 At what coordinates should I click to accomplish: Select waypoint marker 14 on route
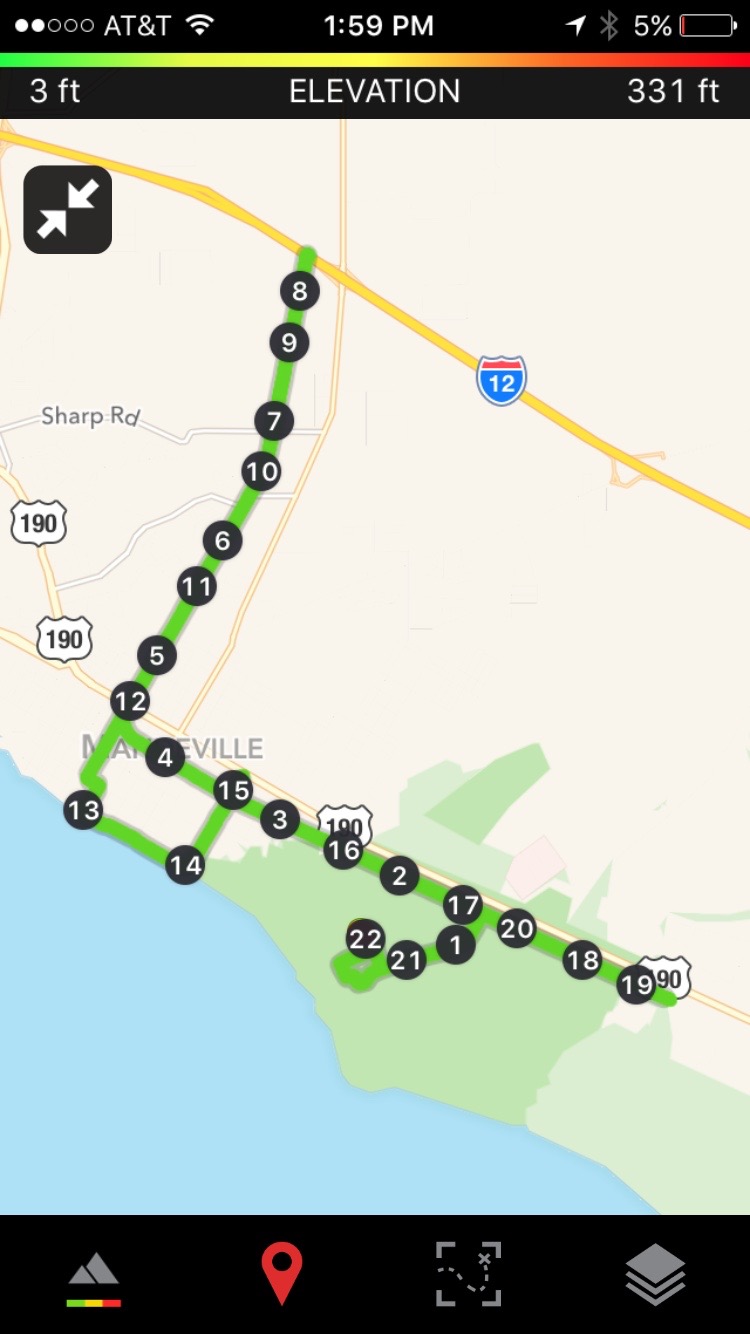[x=185, y=864]
